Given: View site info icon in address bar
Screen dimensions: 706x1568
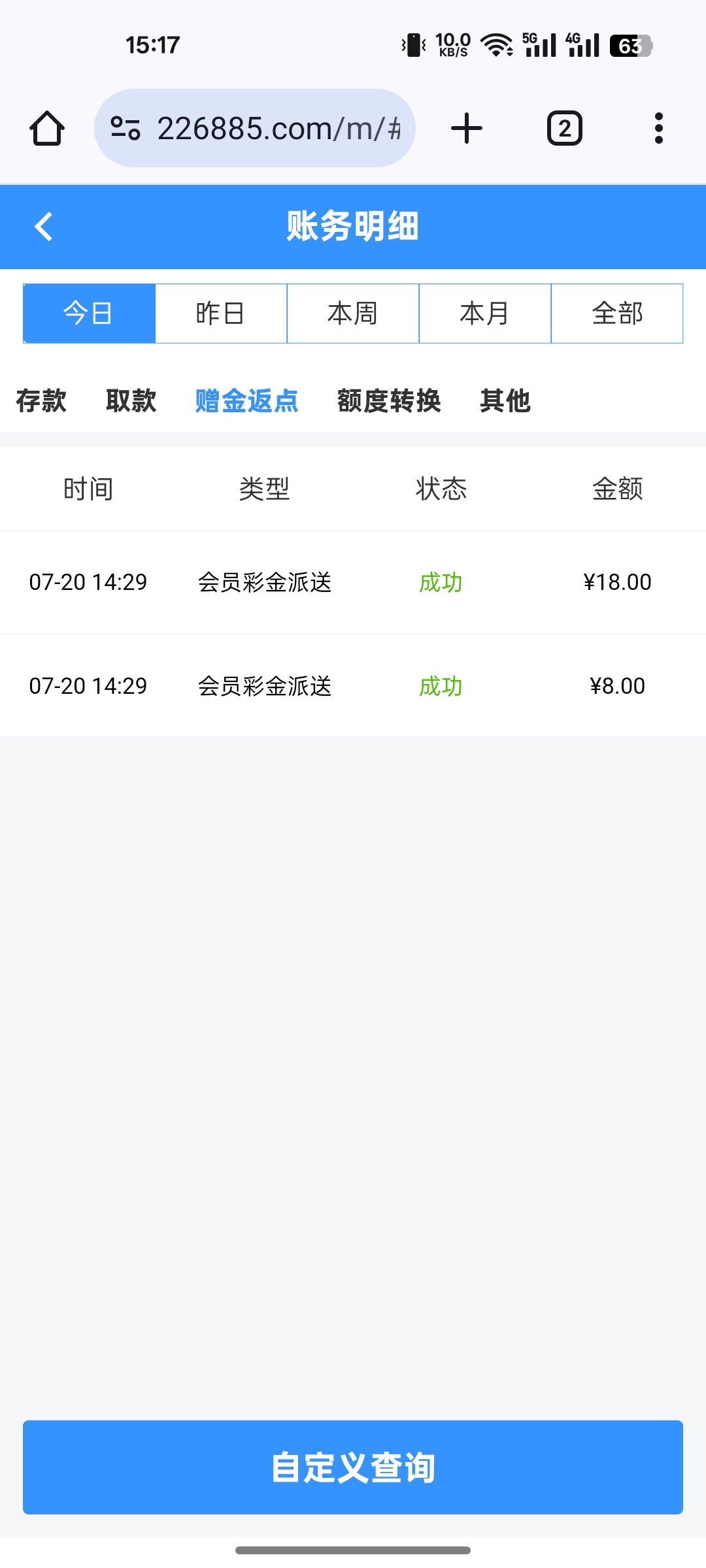Looking at the screenshot, I should pos(125,128).
